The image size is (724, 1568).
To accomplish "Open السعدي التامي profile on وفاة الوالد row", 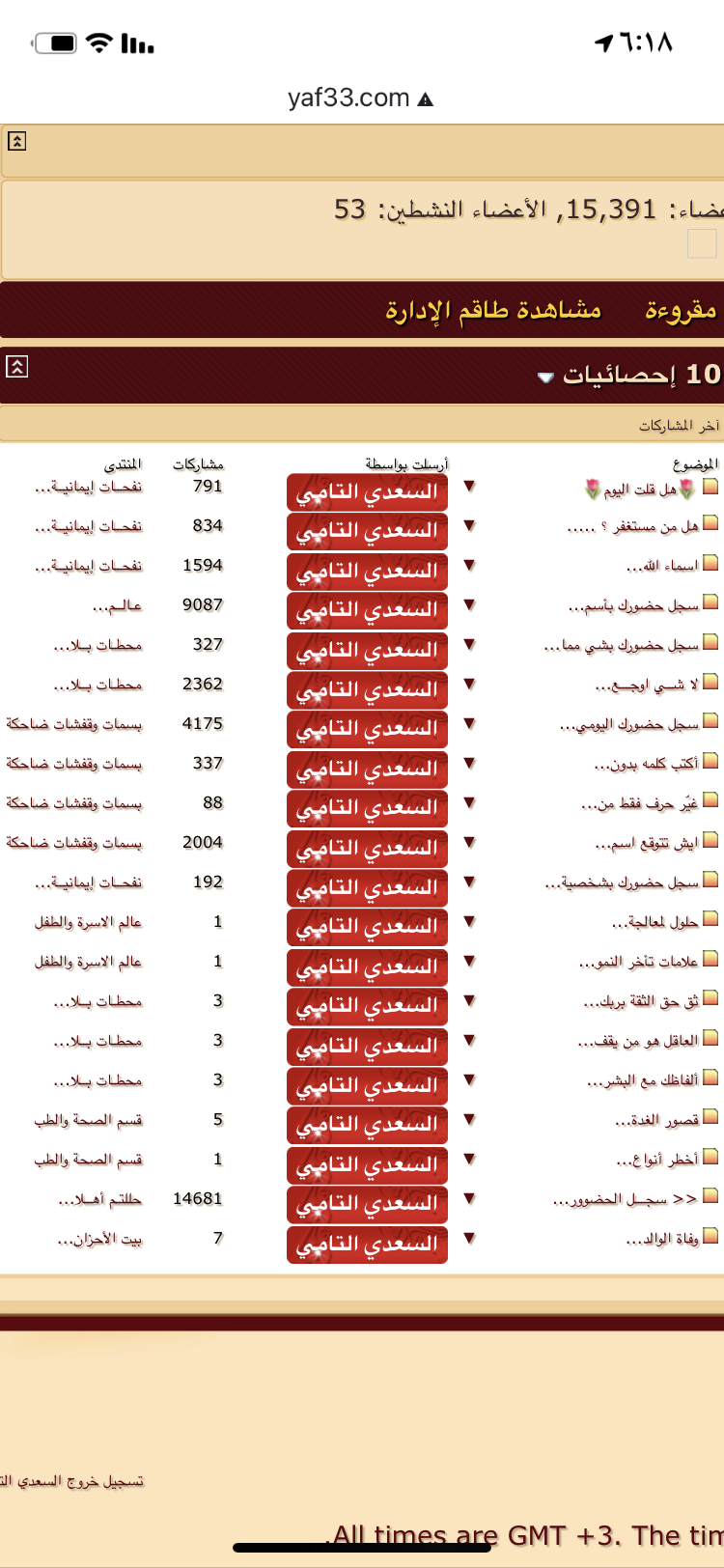I will click(x=367, y=1245).
